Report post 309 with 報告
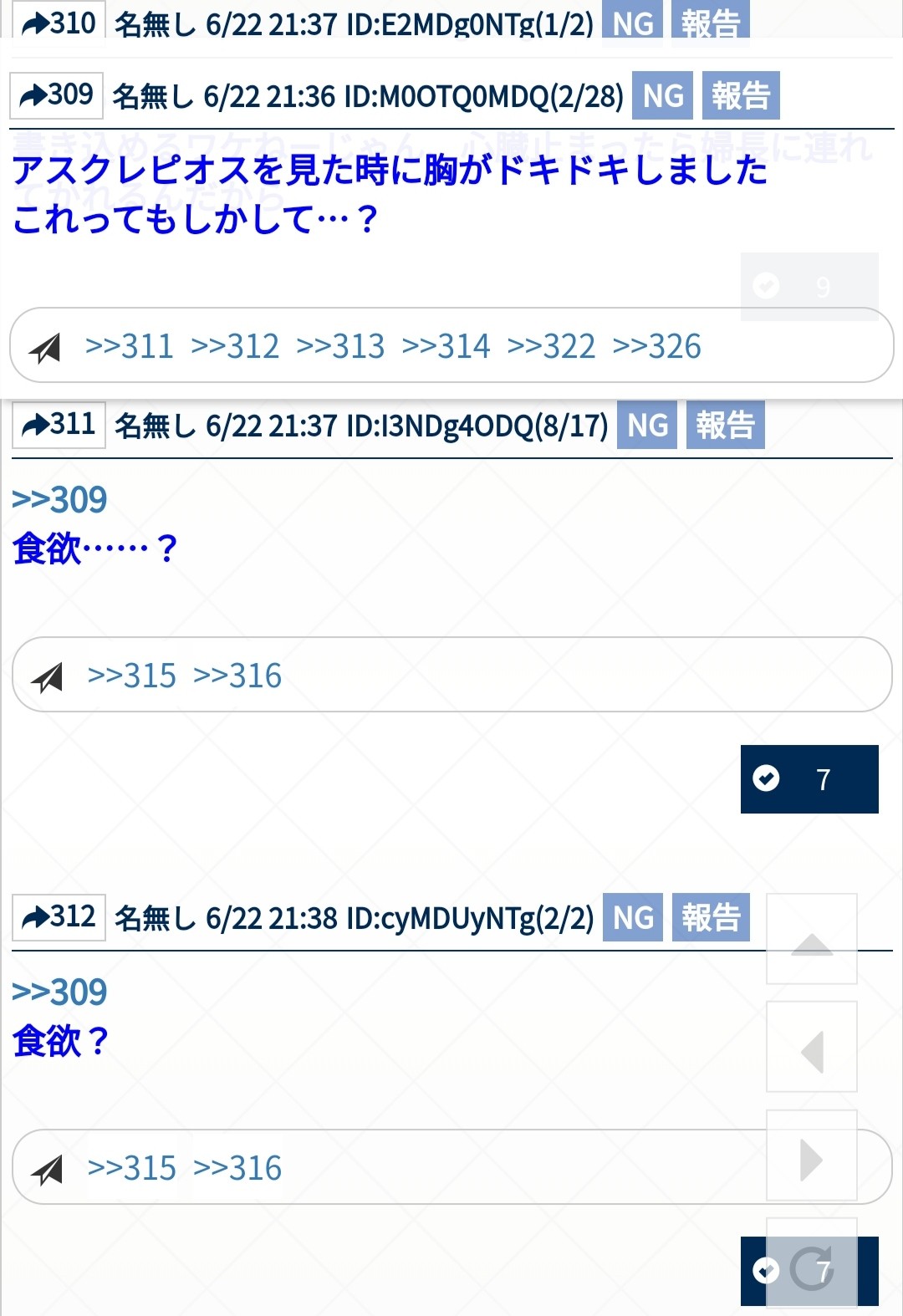 (x=741, y=95)
